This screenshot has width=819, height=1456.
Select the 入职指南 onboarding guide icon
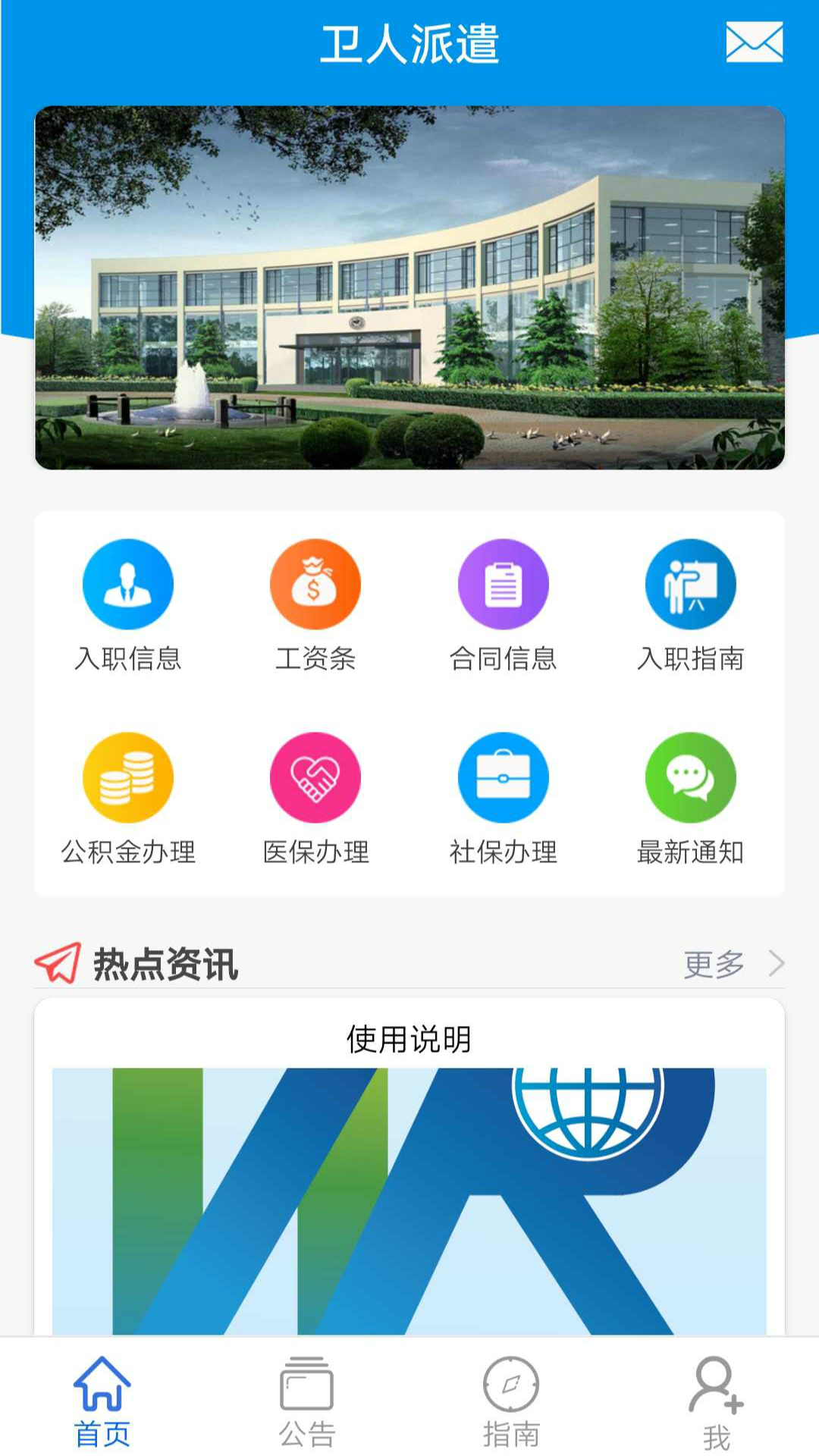tap(691, 584)
